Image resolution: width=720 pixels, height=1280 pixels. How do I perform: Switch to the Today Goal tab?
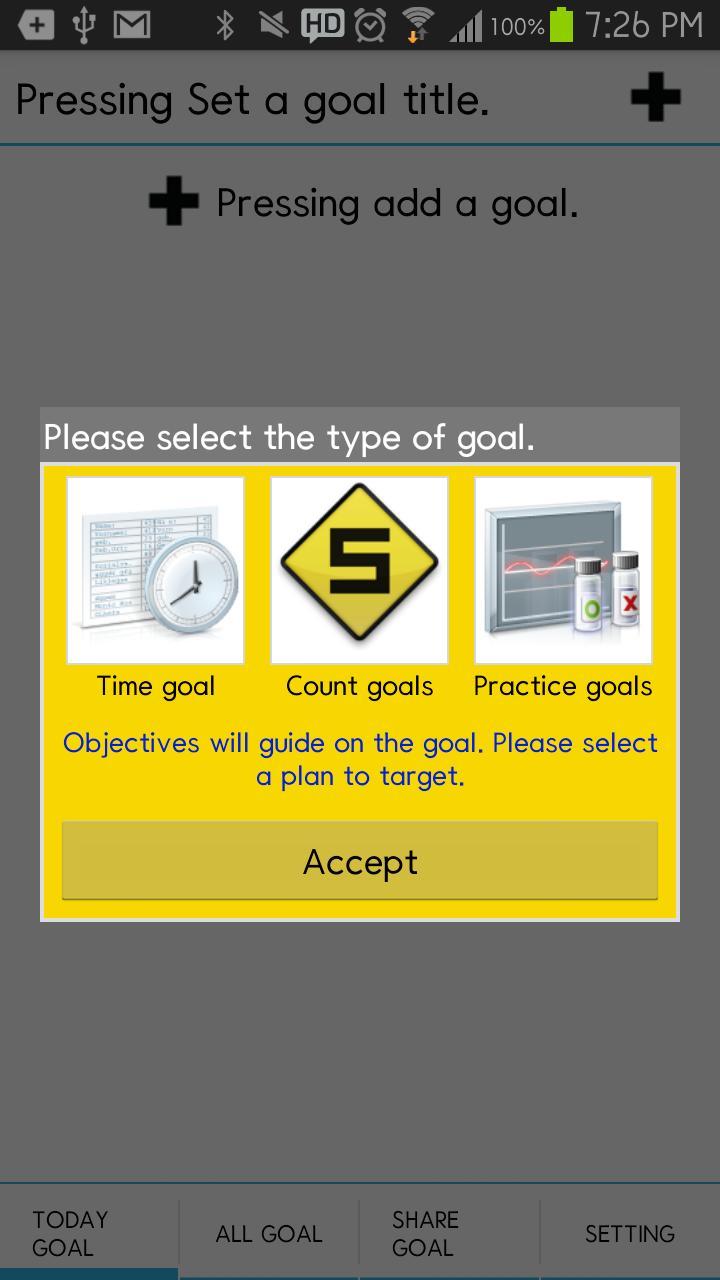tap(89, 1233)
